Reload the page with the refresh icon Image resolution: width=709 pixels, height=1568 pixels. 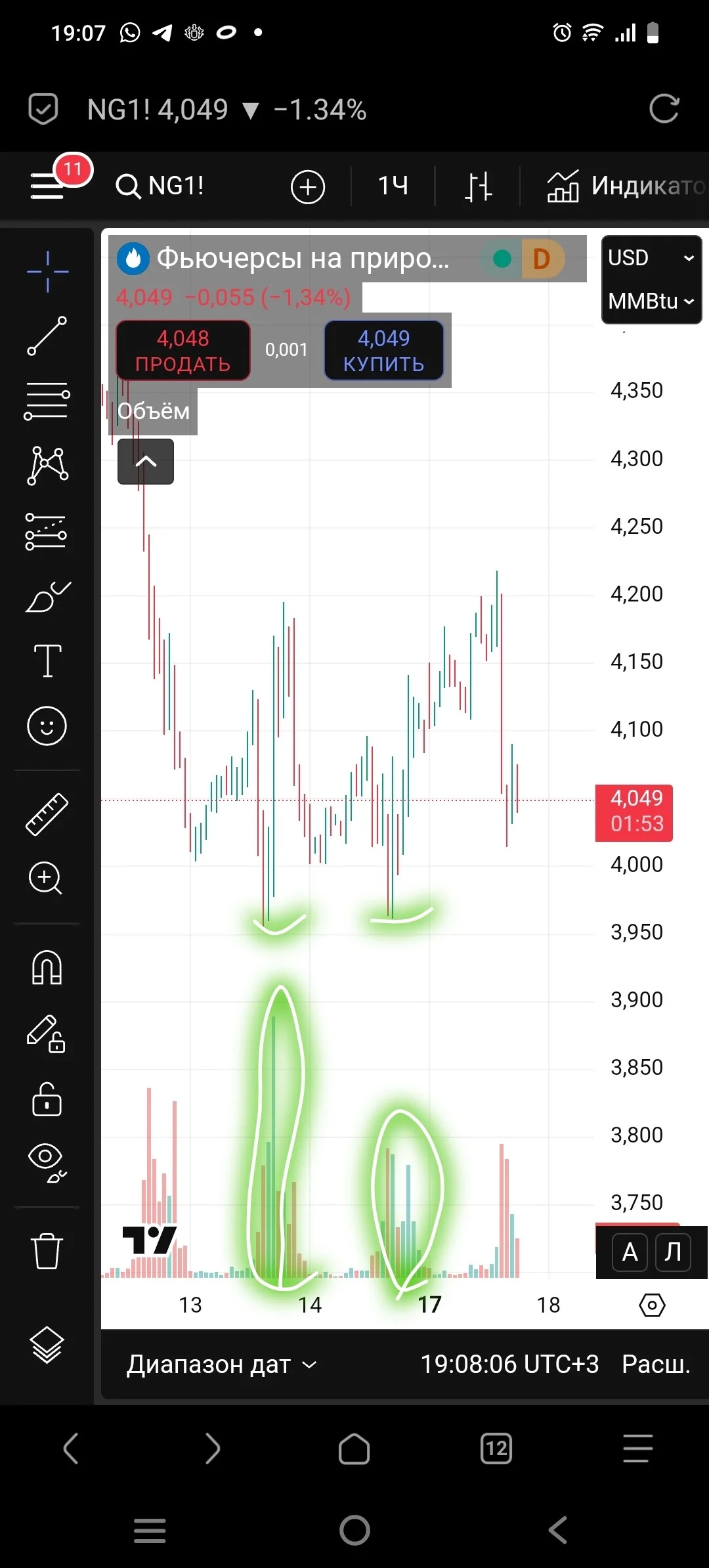pos(664,109)
